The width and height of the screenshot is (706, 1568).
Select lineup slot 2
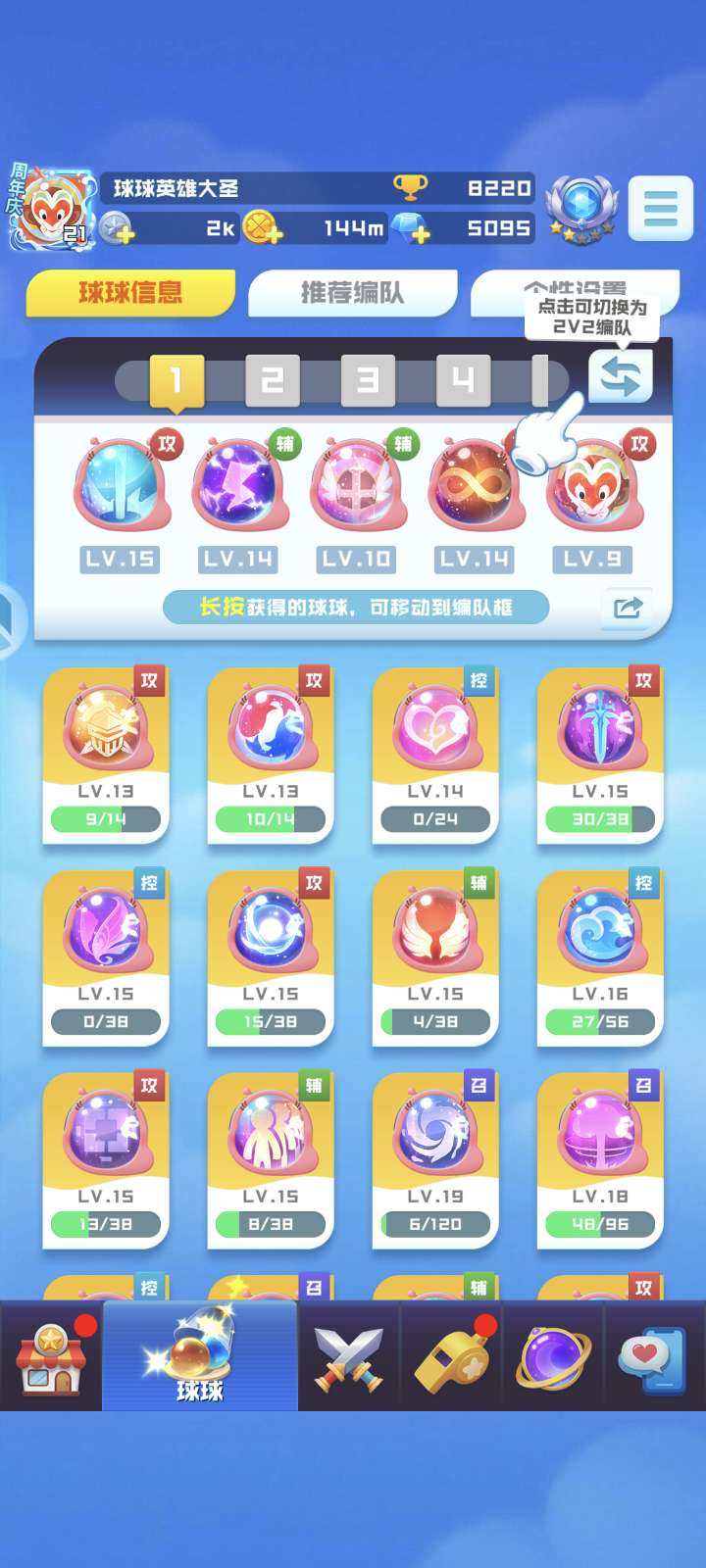(x=272, y=380)
